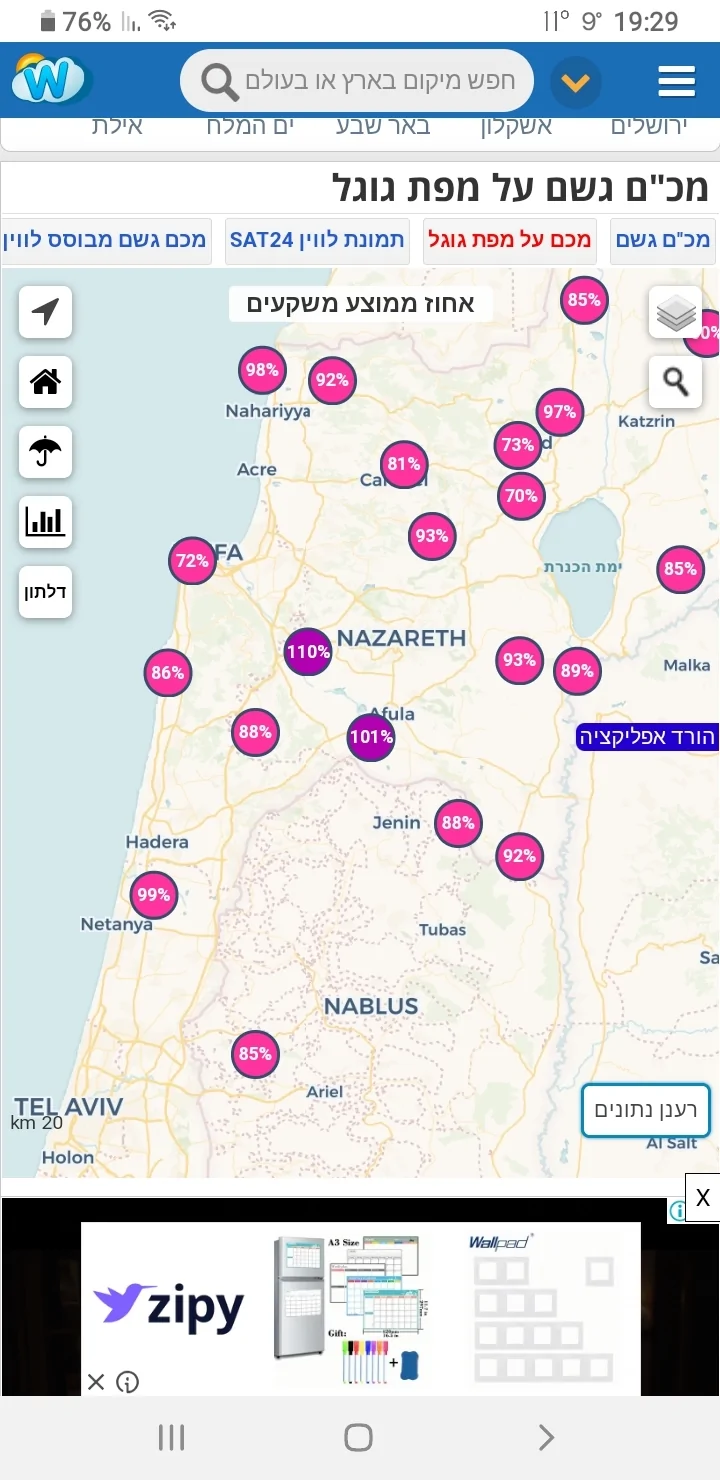The height and width of the screenshot is (1480, 720).
Task: Open the map layers selector
Action: click(676, 313)
